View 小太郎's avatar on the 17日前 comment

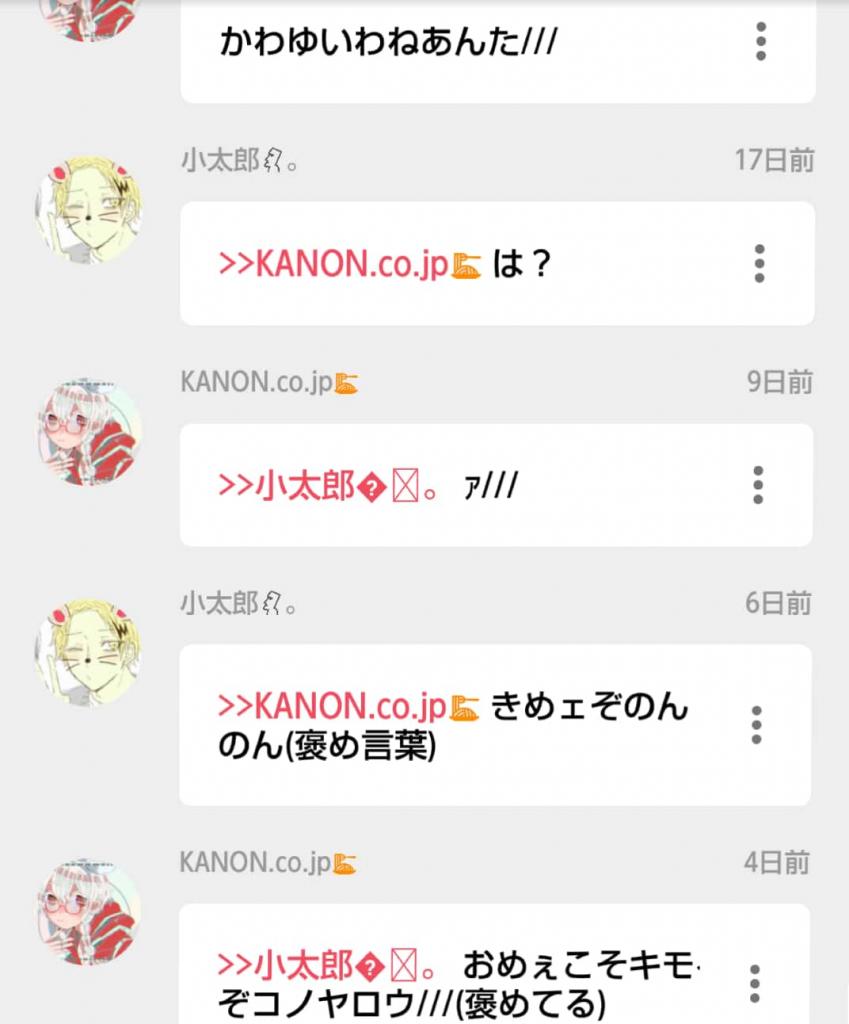[88, 210]
